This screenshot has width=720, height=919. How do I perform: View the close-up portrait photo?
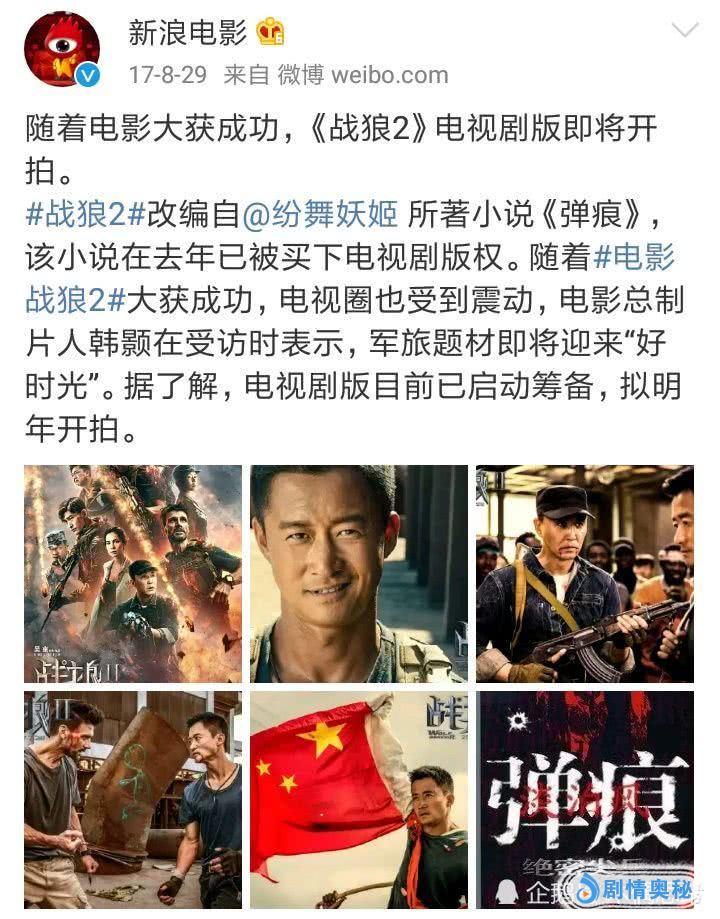(x=358, y=573)
